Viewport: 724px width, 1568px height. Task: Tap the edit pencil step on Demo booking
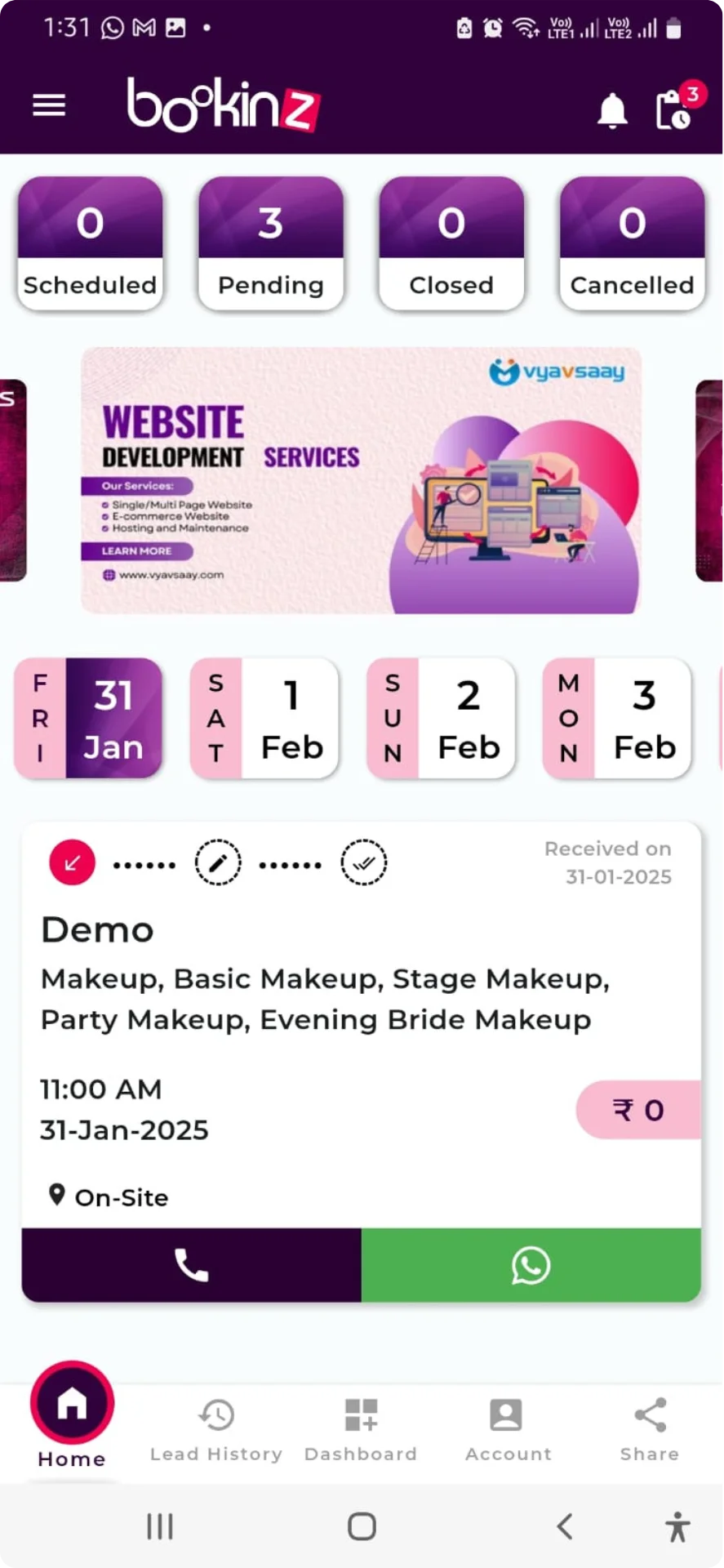pos(218,862)
